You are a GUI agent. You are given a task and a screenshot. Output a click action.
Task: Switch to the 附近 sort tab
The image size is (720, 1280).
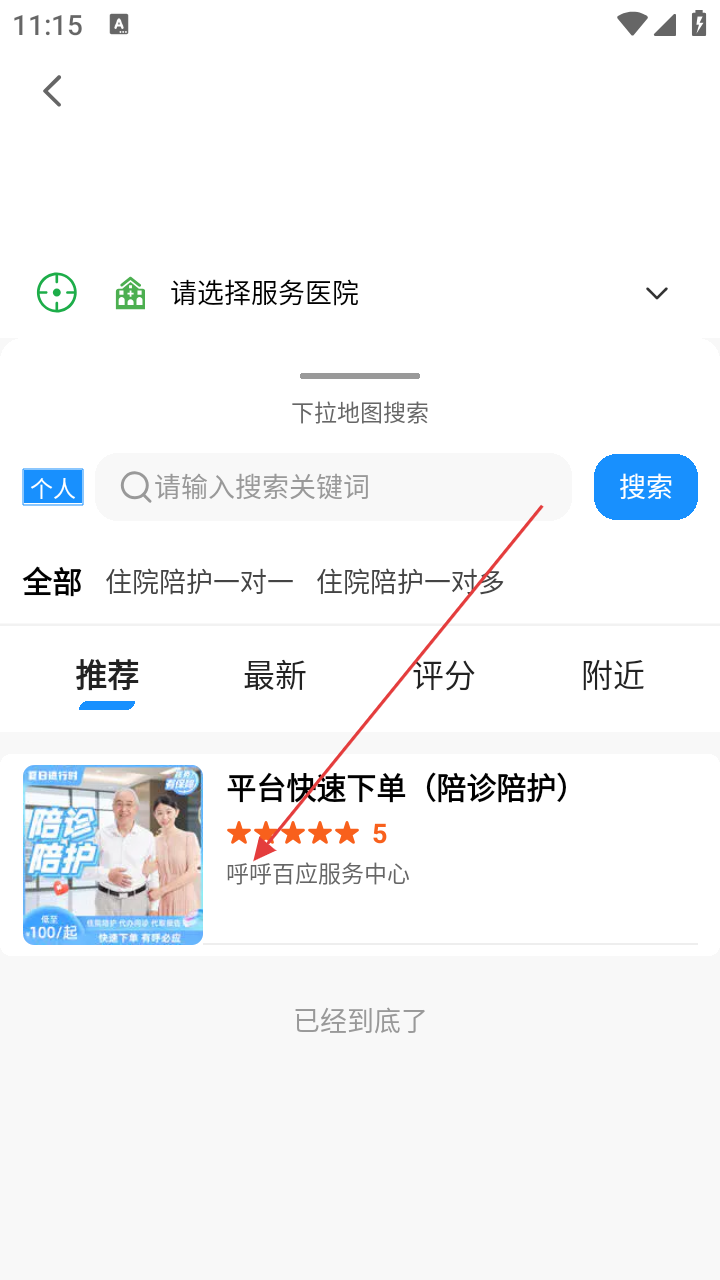(612, 676)
